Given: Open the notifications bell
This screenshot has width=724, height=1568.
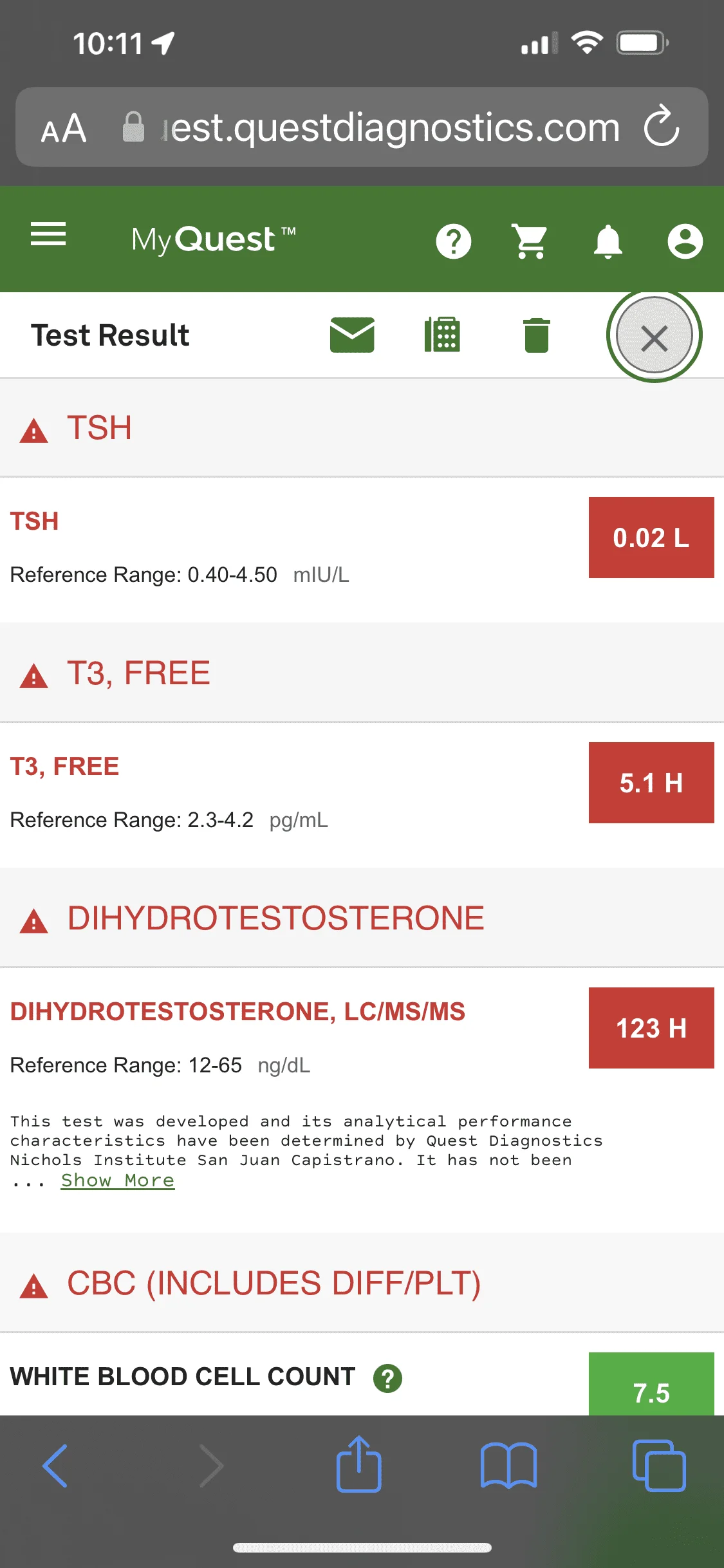Looking at the screenshot, I should pos(608,242).
